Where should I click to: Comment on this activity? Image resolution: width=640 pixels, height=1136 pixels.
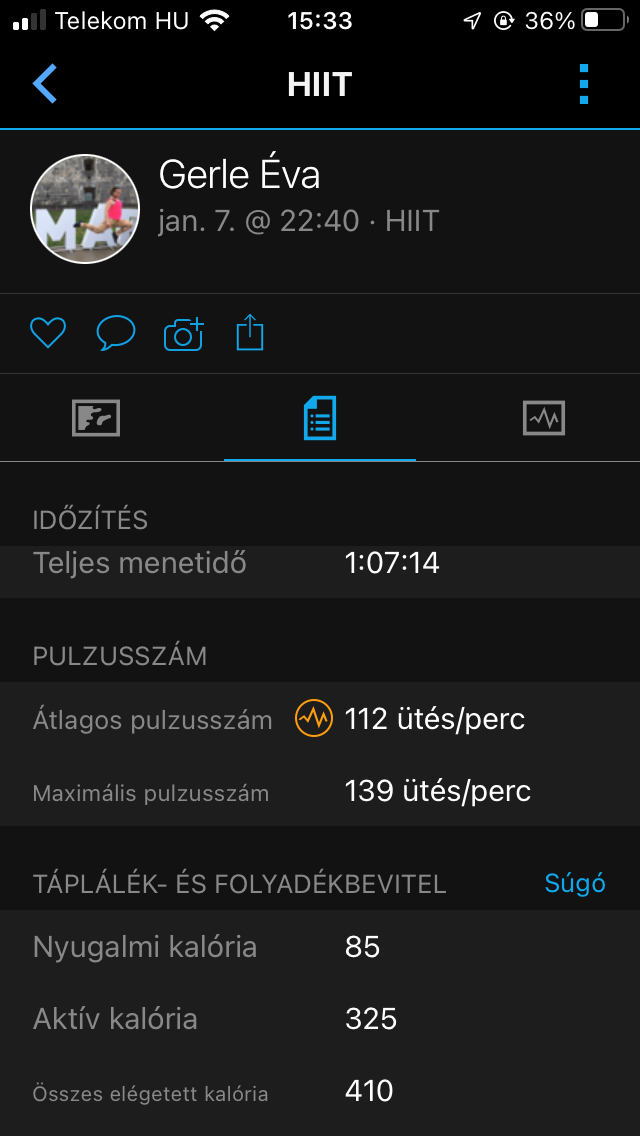(115, 333)
